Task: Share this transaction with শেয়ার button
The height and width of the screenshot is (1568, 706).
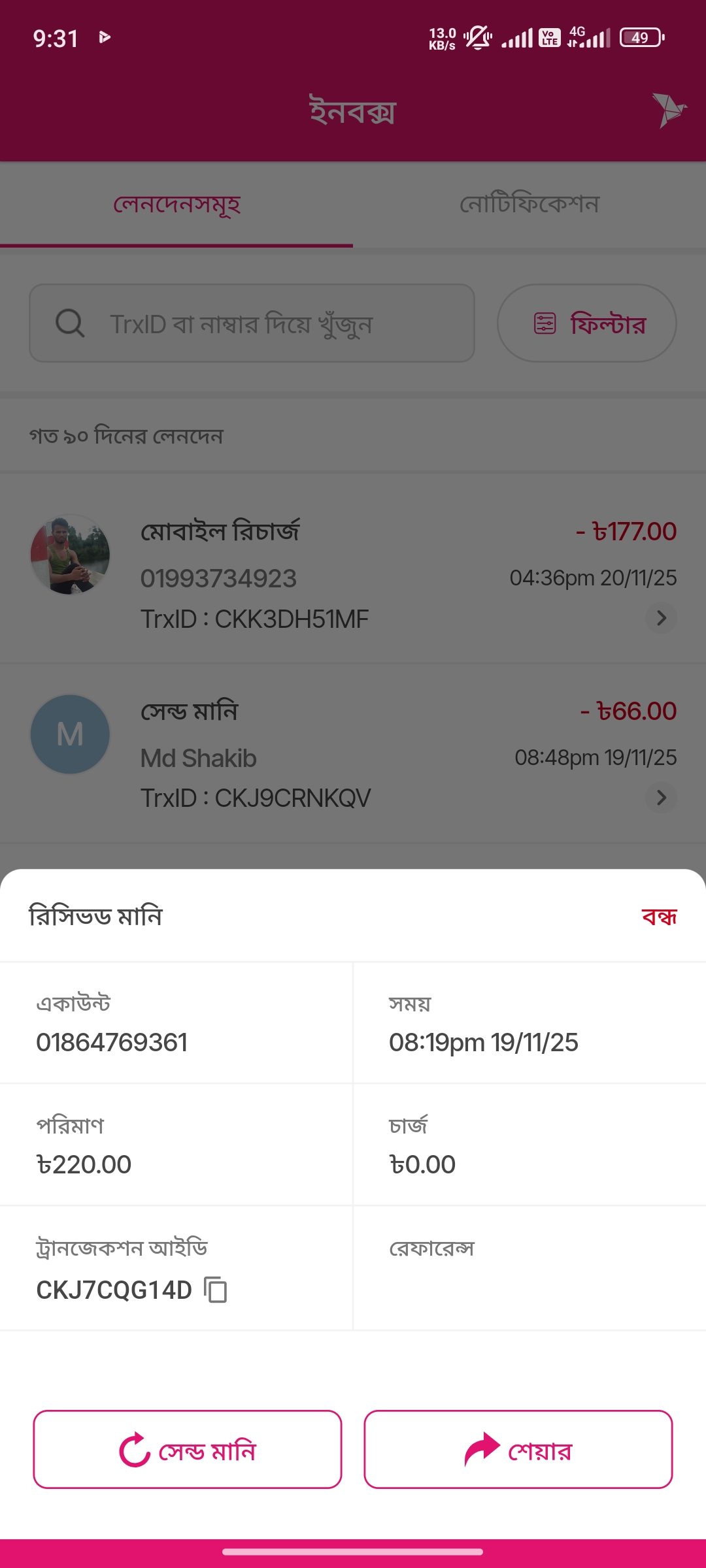Action: click(518, 1450)
